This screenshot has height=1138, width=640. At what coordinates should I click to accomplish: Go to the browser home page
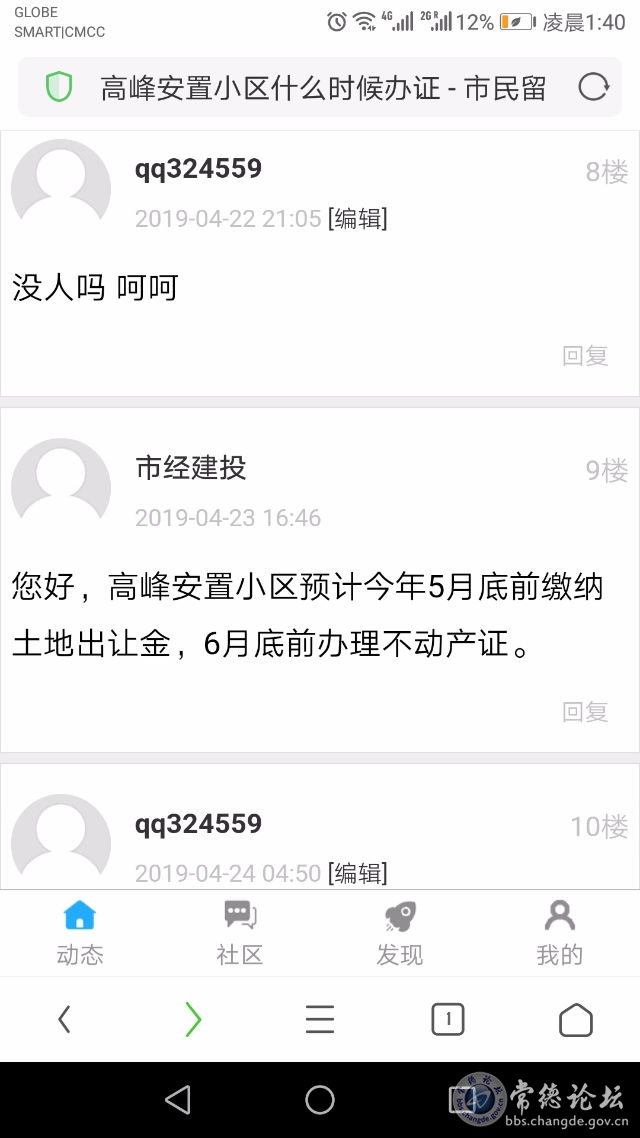pos(575,1019)
